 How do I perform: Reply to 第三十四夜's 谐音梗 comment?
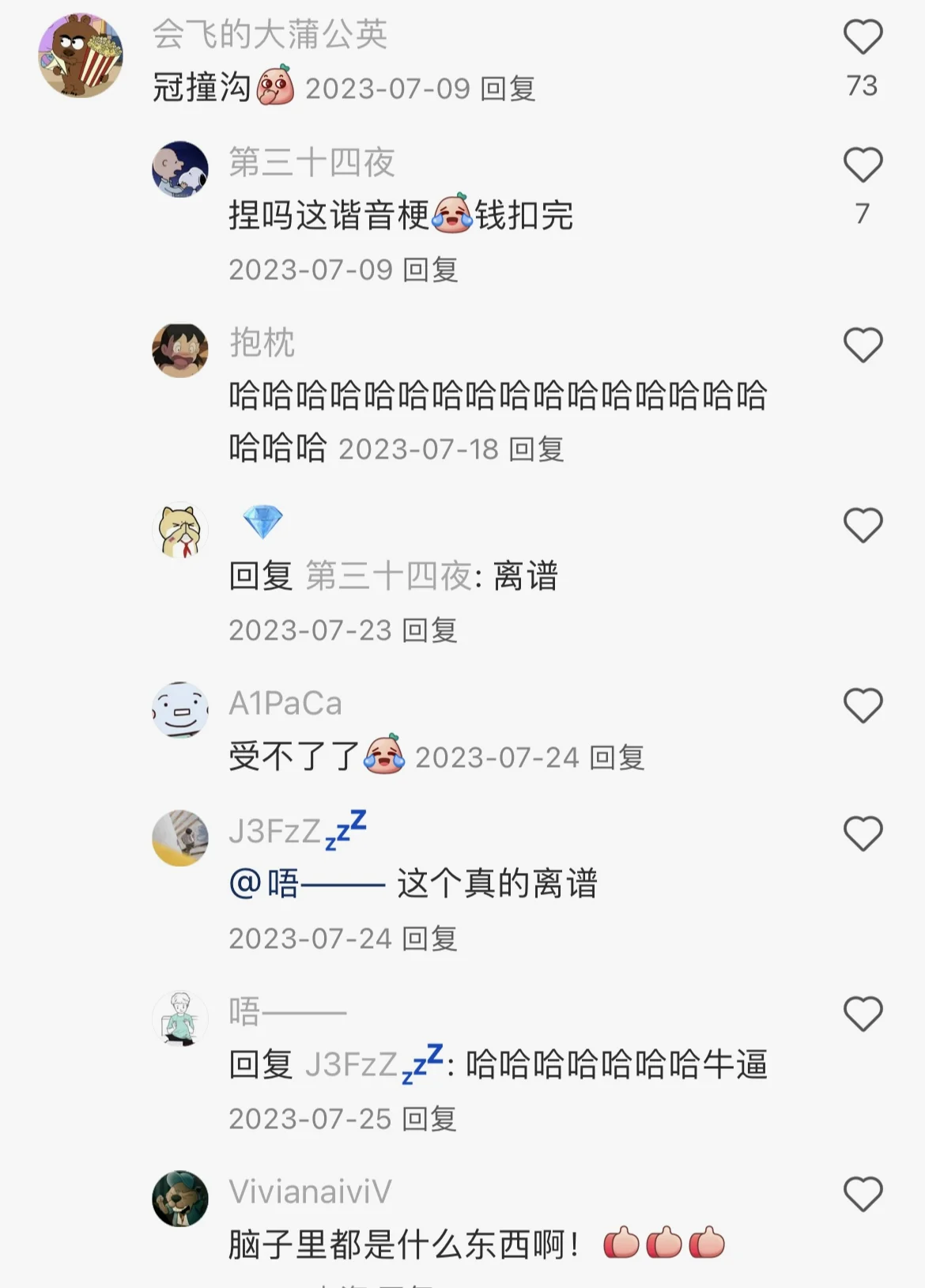pos(430,270)
